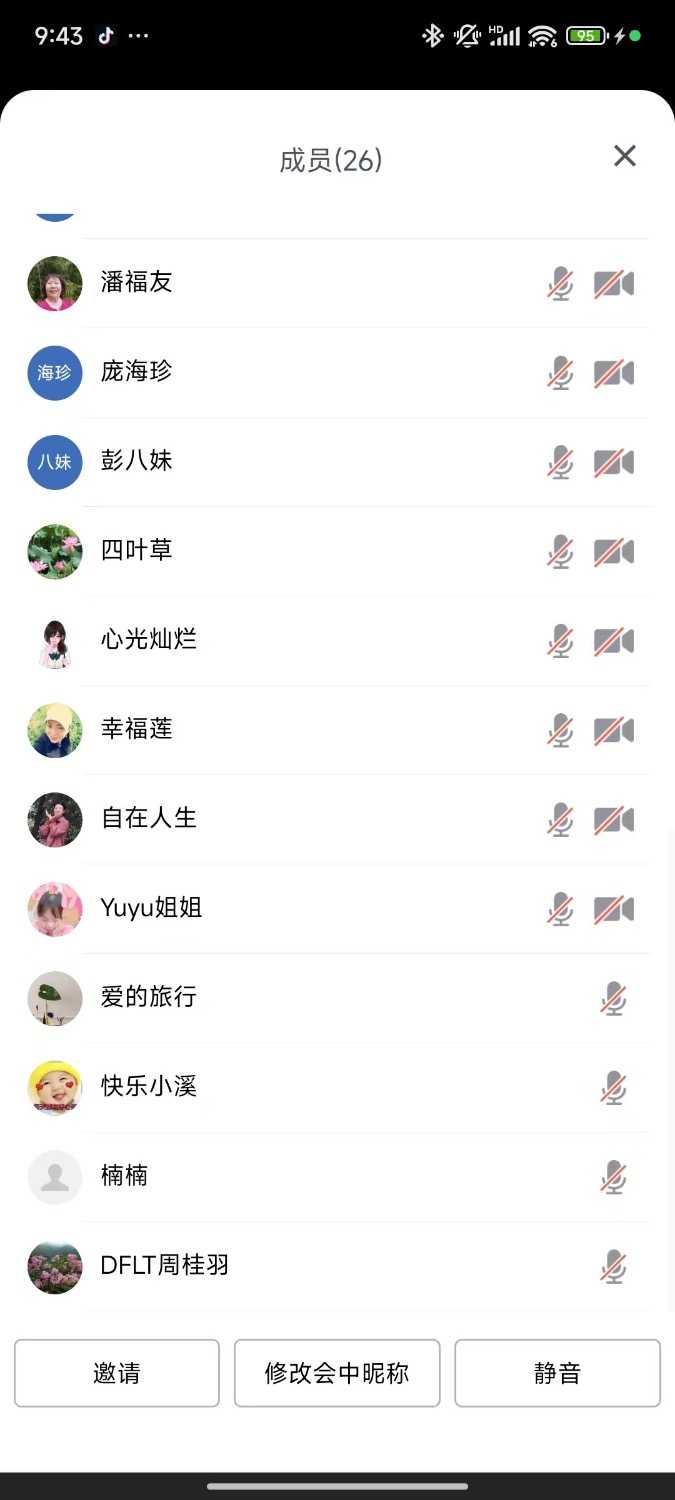This screenshot has height=1500, width=675.
Task: Open member Yuyu姐姐
Action: 152,908
